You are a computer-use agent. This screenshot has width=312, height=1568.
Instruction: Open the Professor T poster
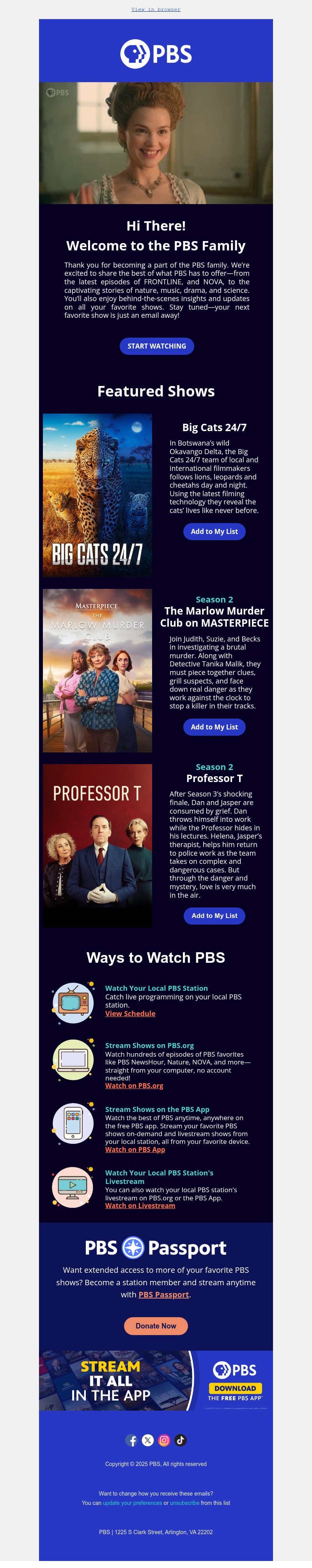(x=97, y=846)
